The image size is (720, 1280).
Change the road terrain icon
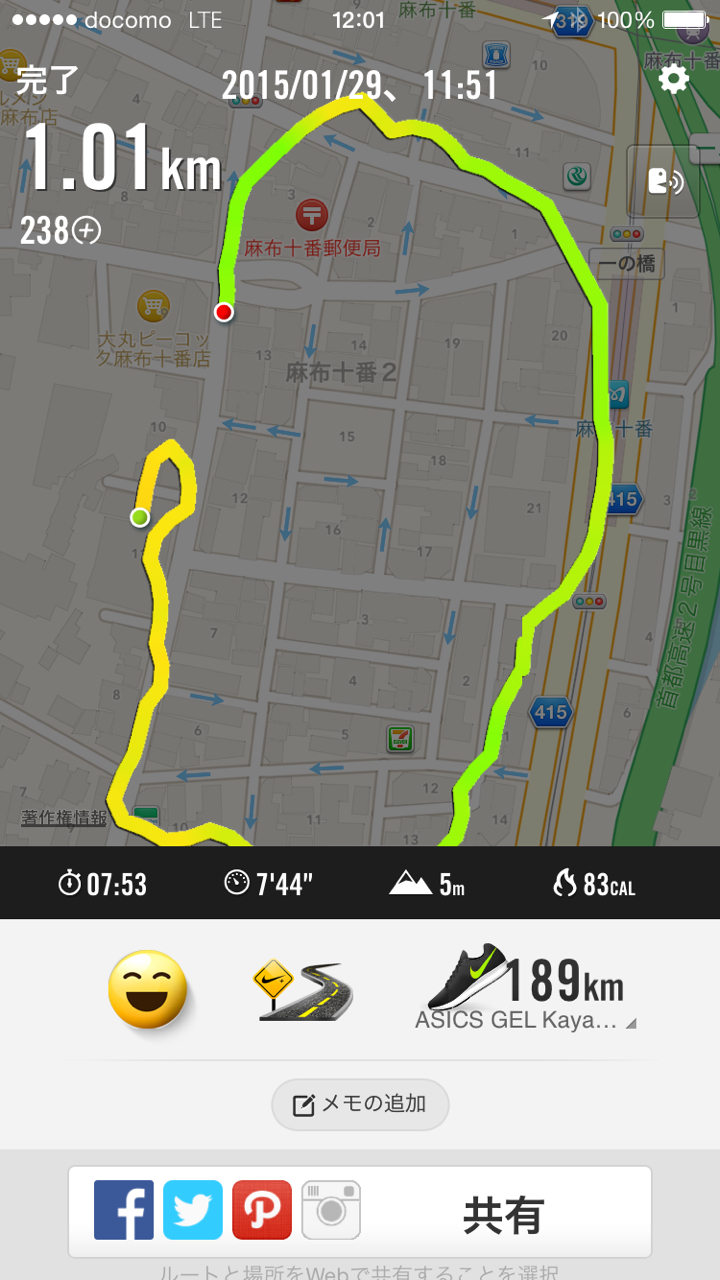304,990
